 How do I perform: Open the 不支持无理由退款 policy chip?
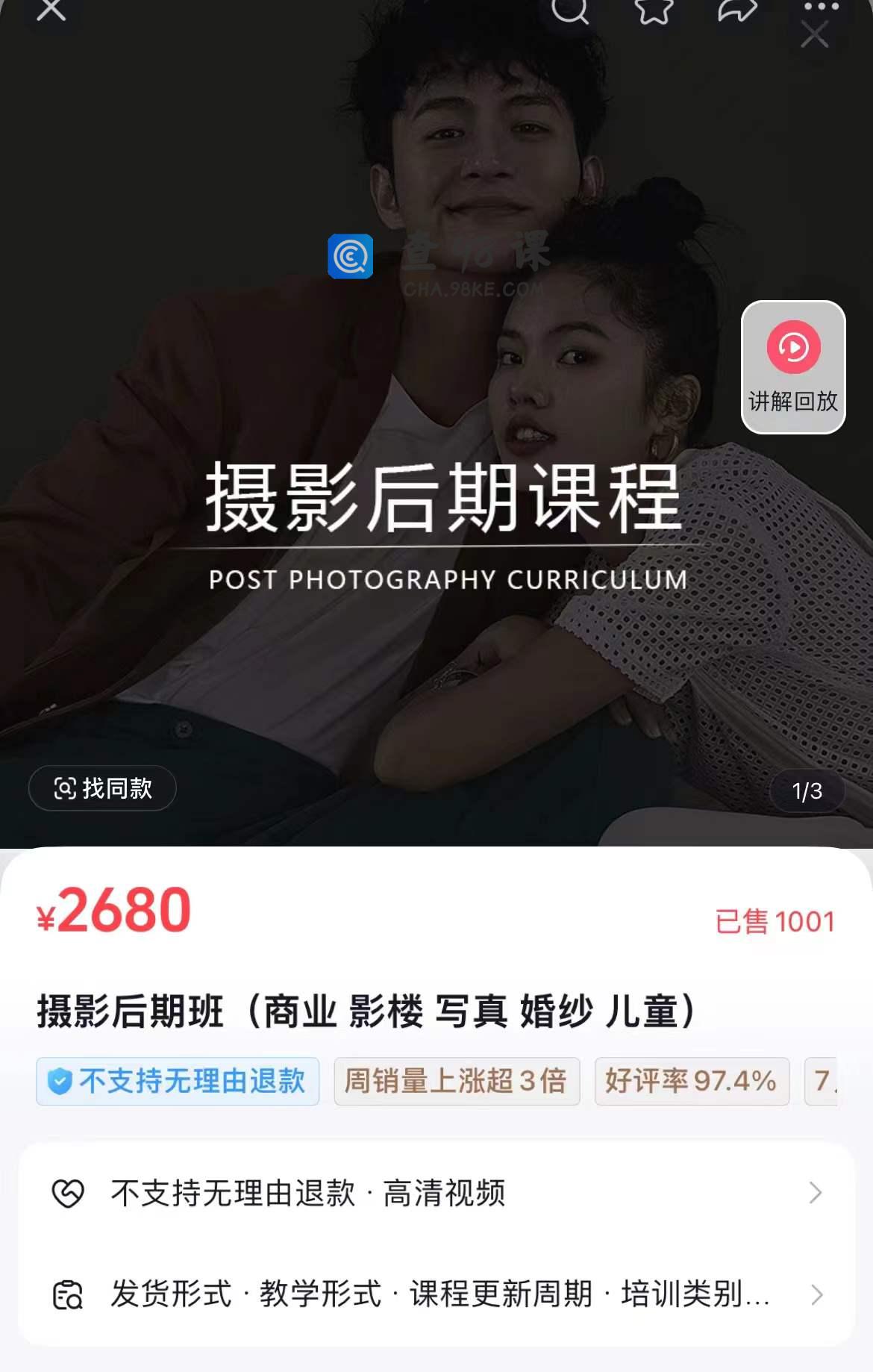(x=178, y=1081)
